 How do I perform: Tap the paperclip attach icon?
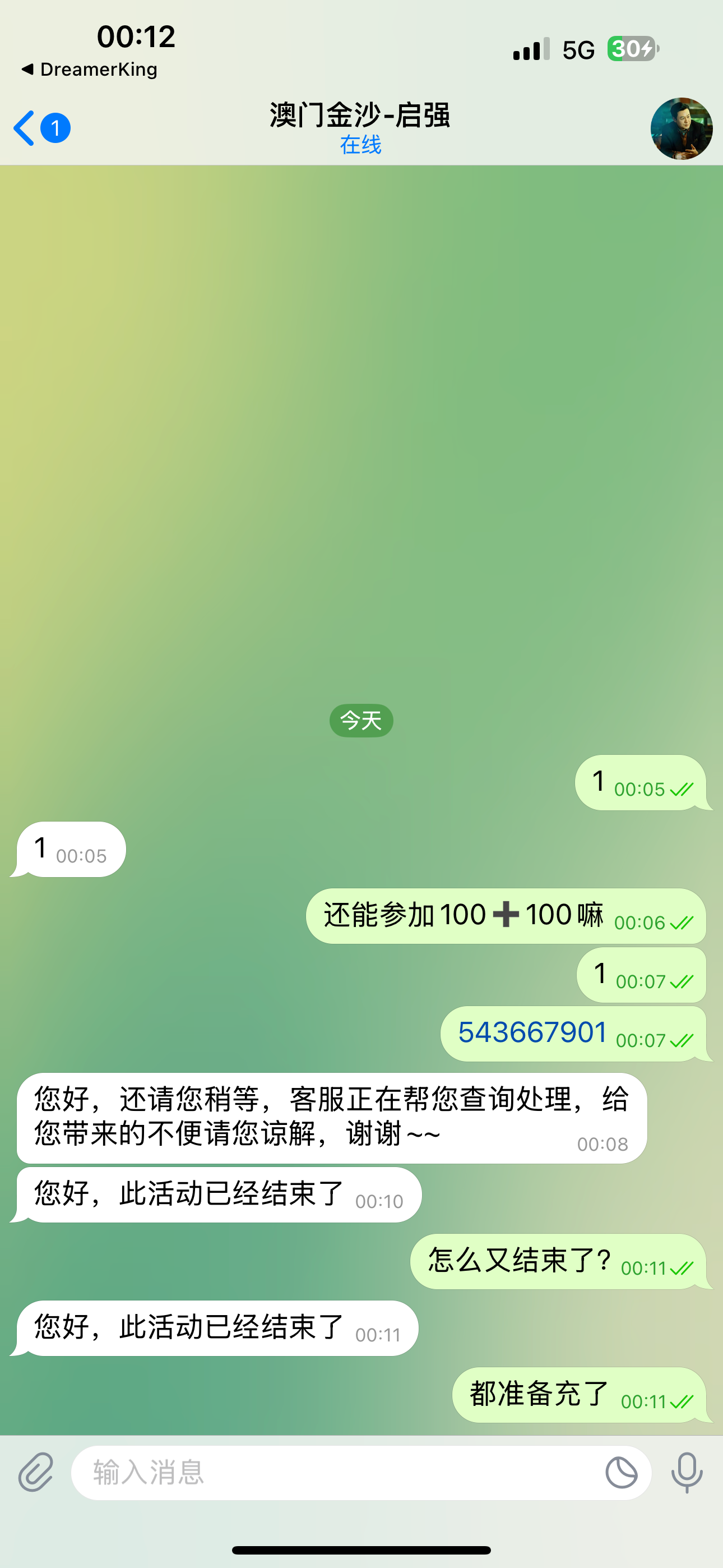coord(35,1473)
